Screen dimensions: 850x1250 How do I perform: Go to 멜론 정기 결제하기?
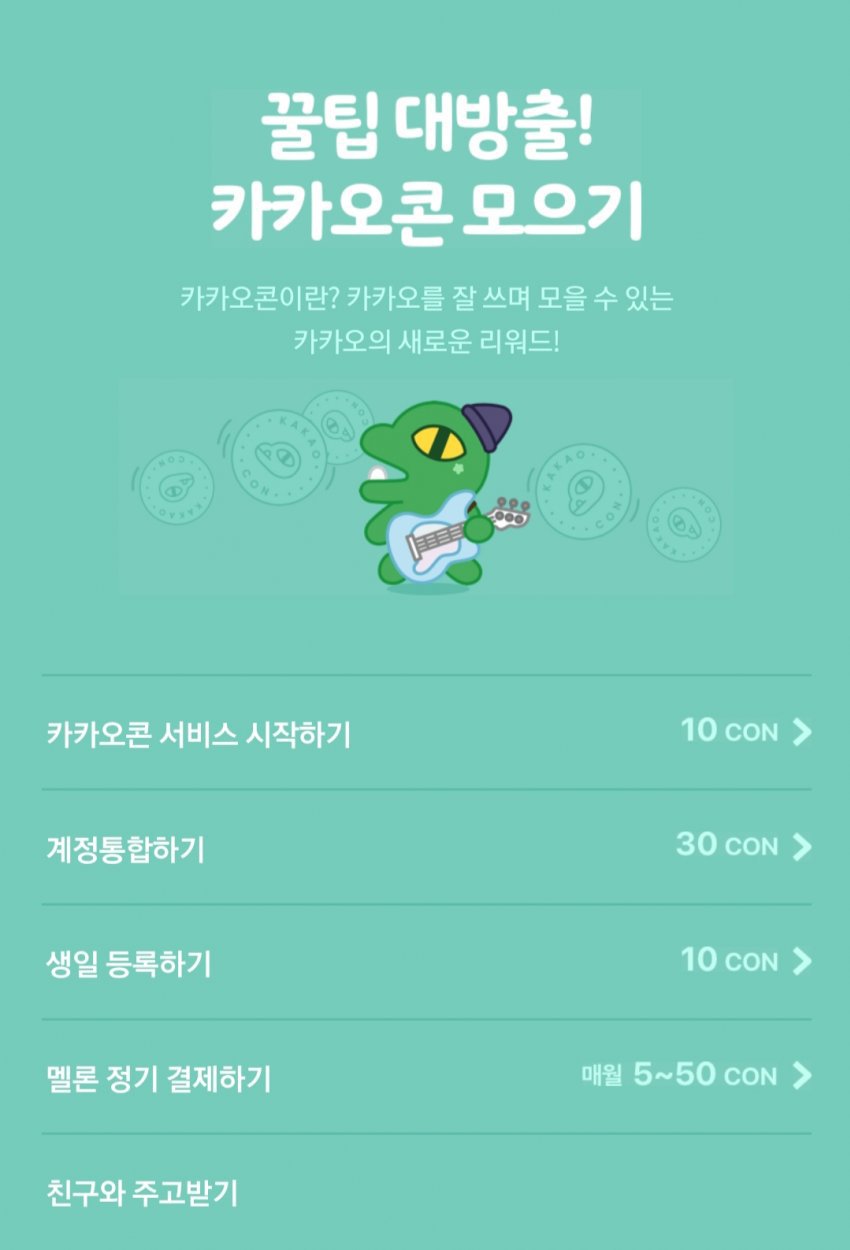pos(425,1077)
